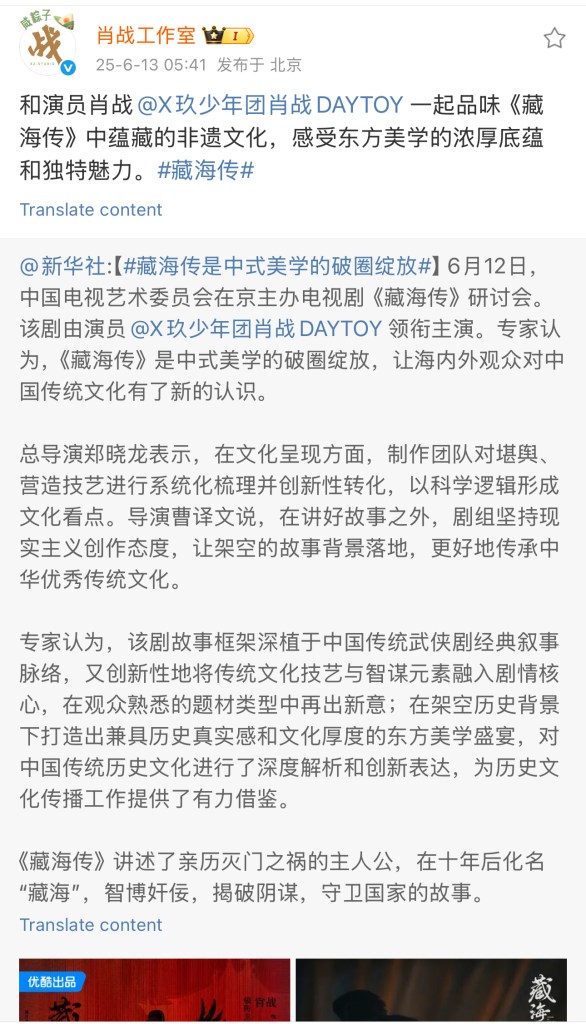586x1024 pixels.
Task: Open the 肖战工作室 username link
Action: coord(146,35)
